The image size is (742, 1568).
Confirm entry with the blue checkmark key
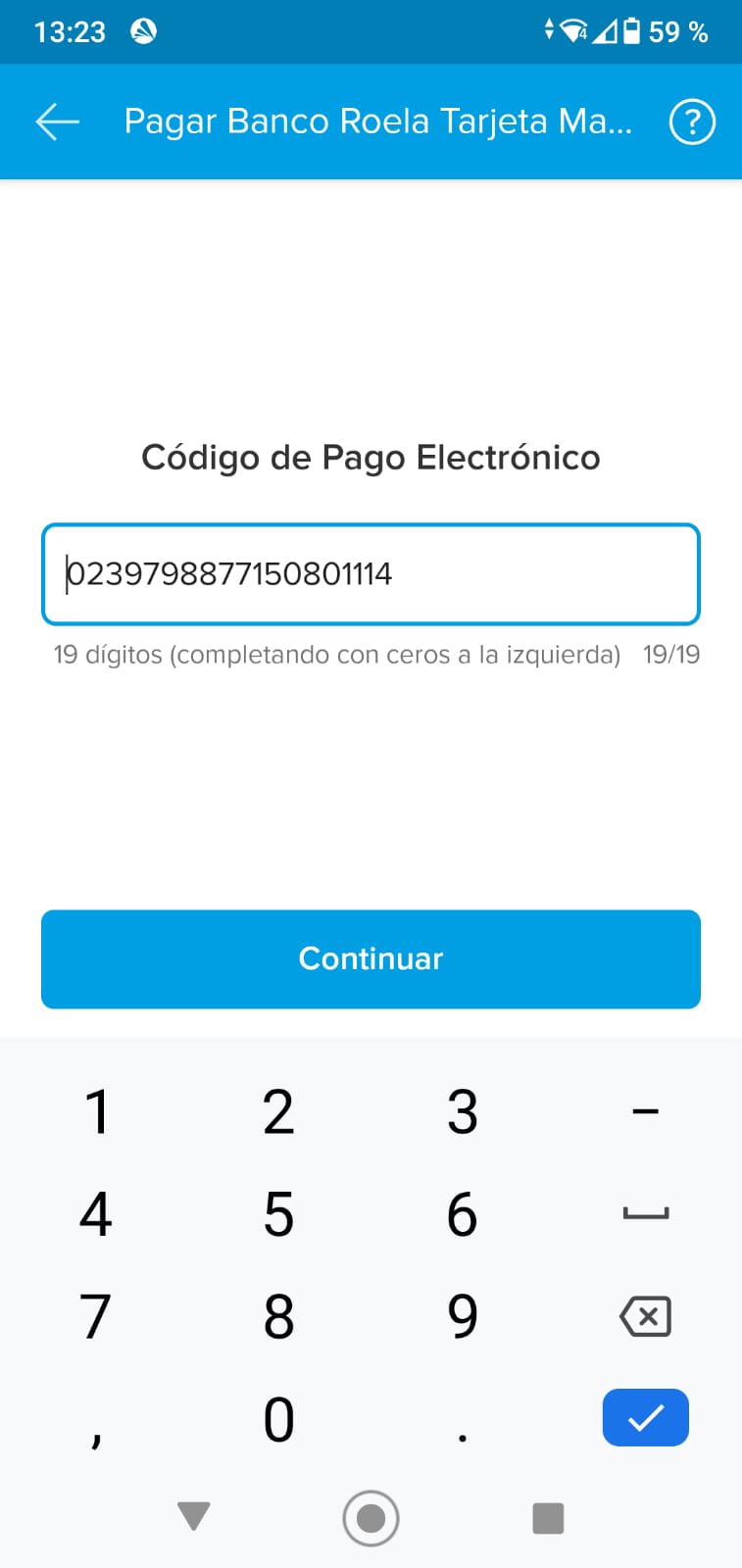(x=645, y=1417)
